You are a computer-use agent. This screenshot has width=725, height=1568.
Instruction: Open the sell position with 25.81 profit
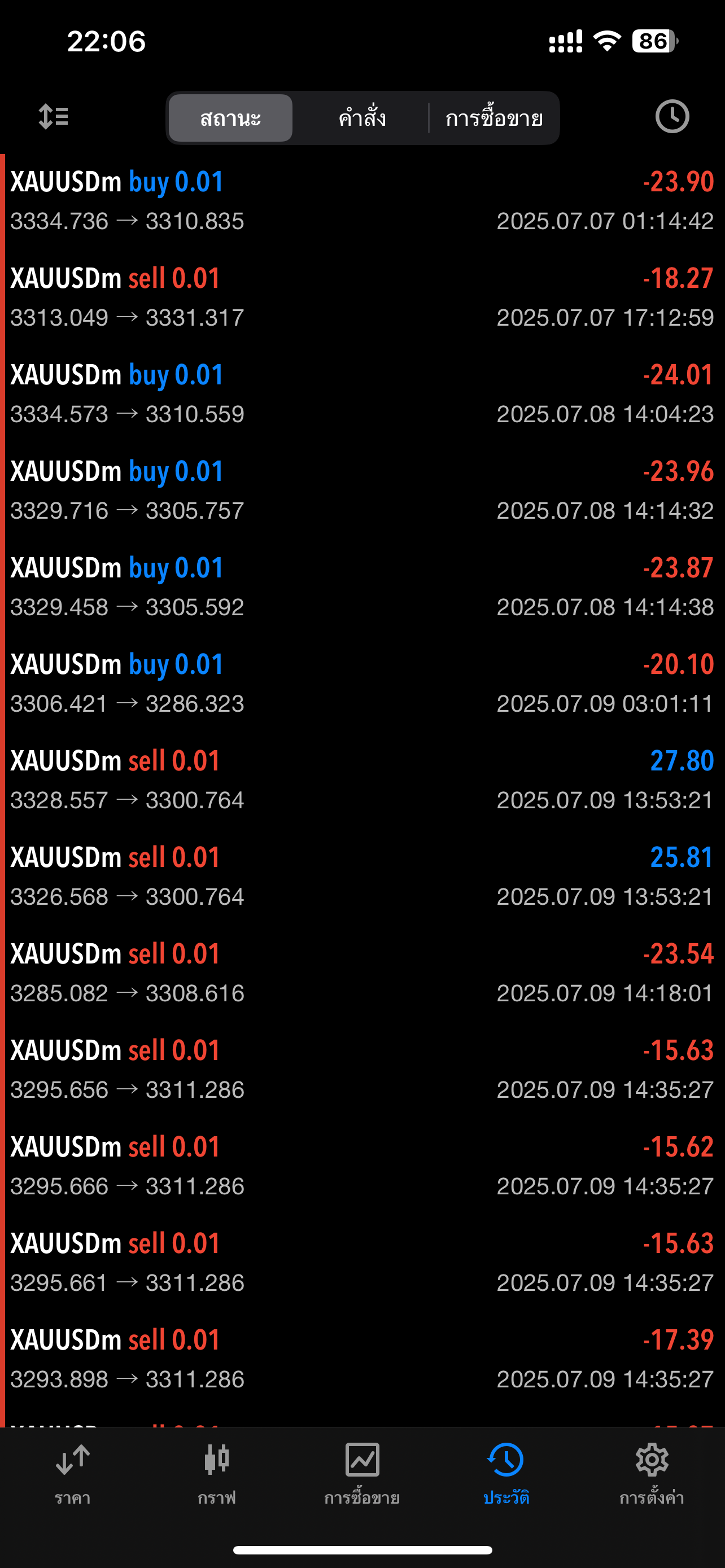point(362,877)
